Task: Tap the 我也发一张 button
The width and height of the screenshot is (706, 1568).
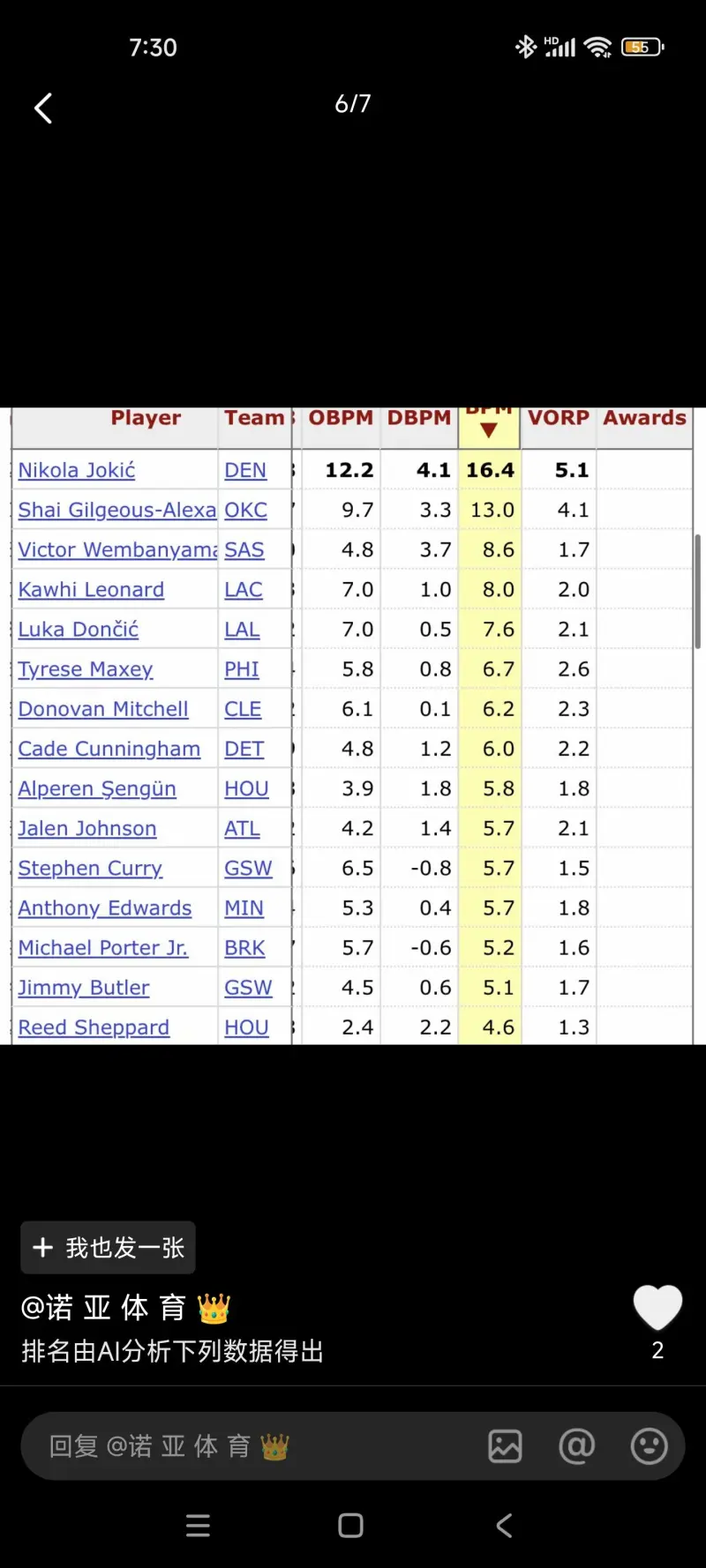Action: point(109,1248)
